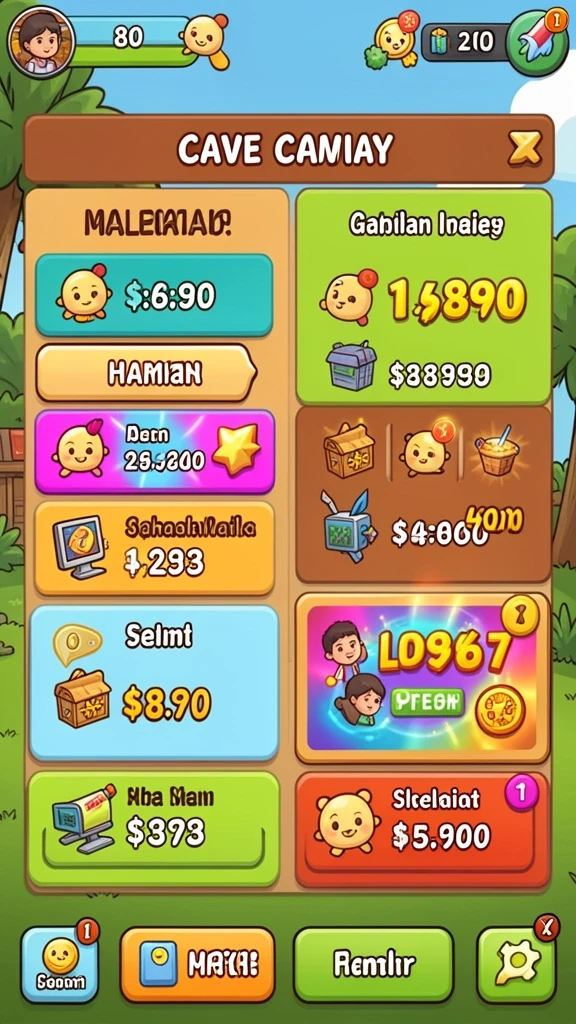Image resolution: width=576 pixels, height=1024 pixels.
Task: Tap the orange Maiai button
Action: click(197, 965)
